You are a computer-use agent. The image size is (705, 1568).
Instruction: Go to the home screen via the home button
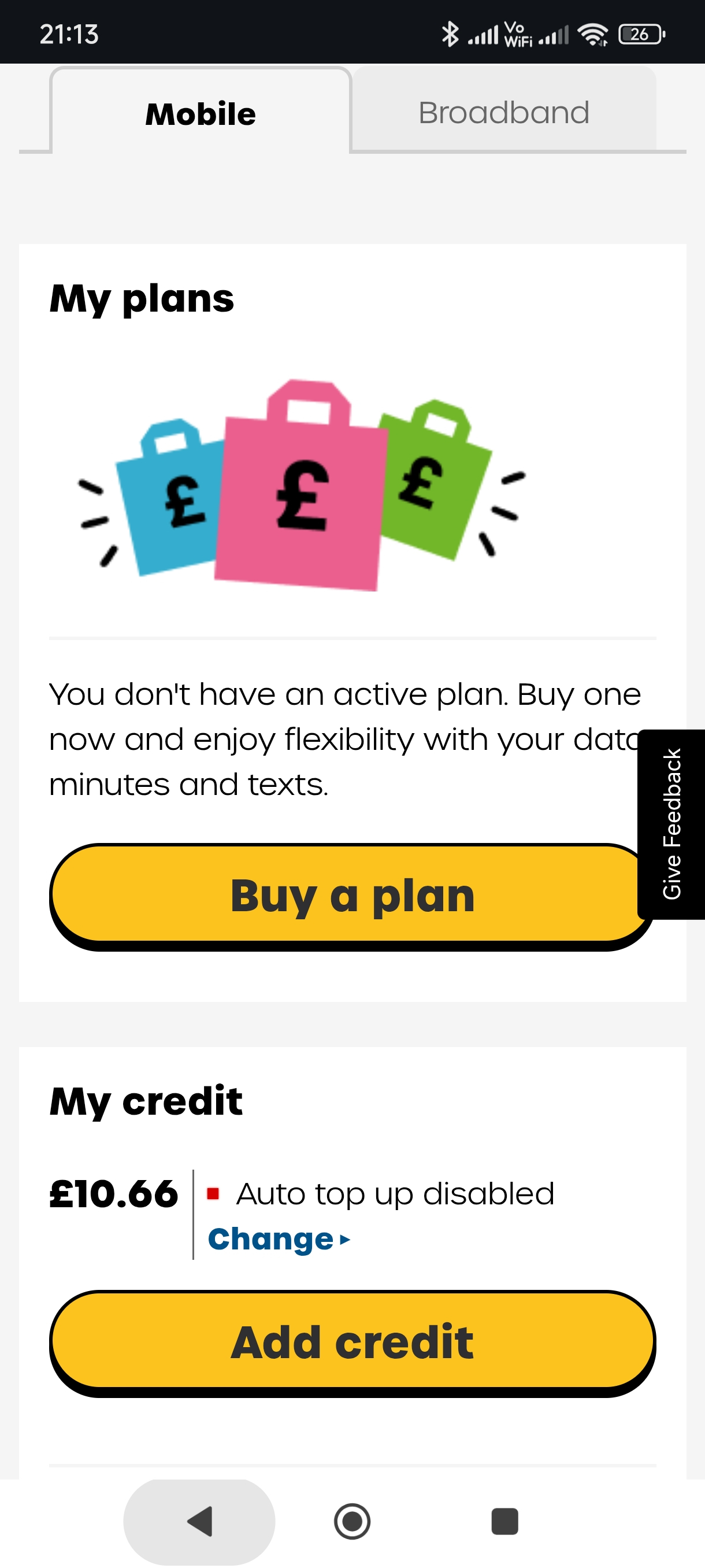(x=352, y=1521)
